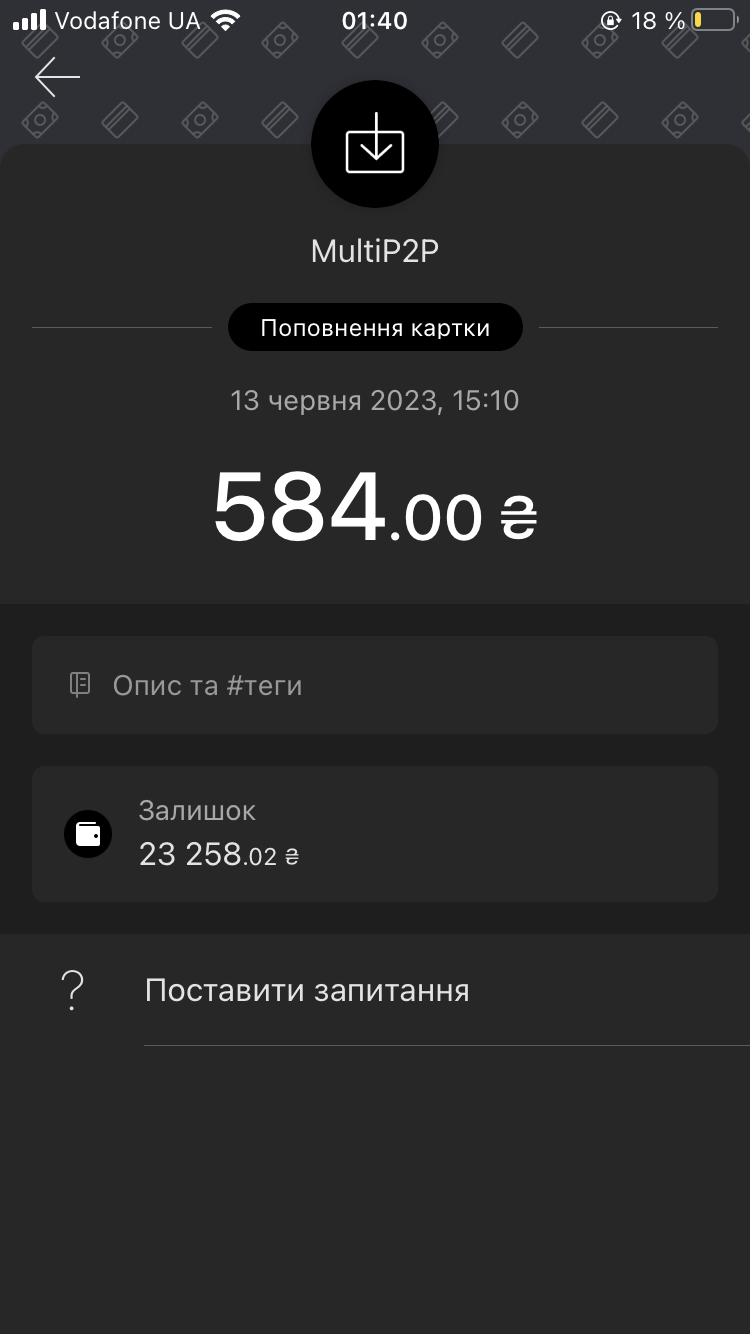Open "Поставити запитання" row
Screen dimensions: 750x1334
click(374, 991)
